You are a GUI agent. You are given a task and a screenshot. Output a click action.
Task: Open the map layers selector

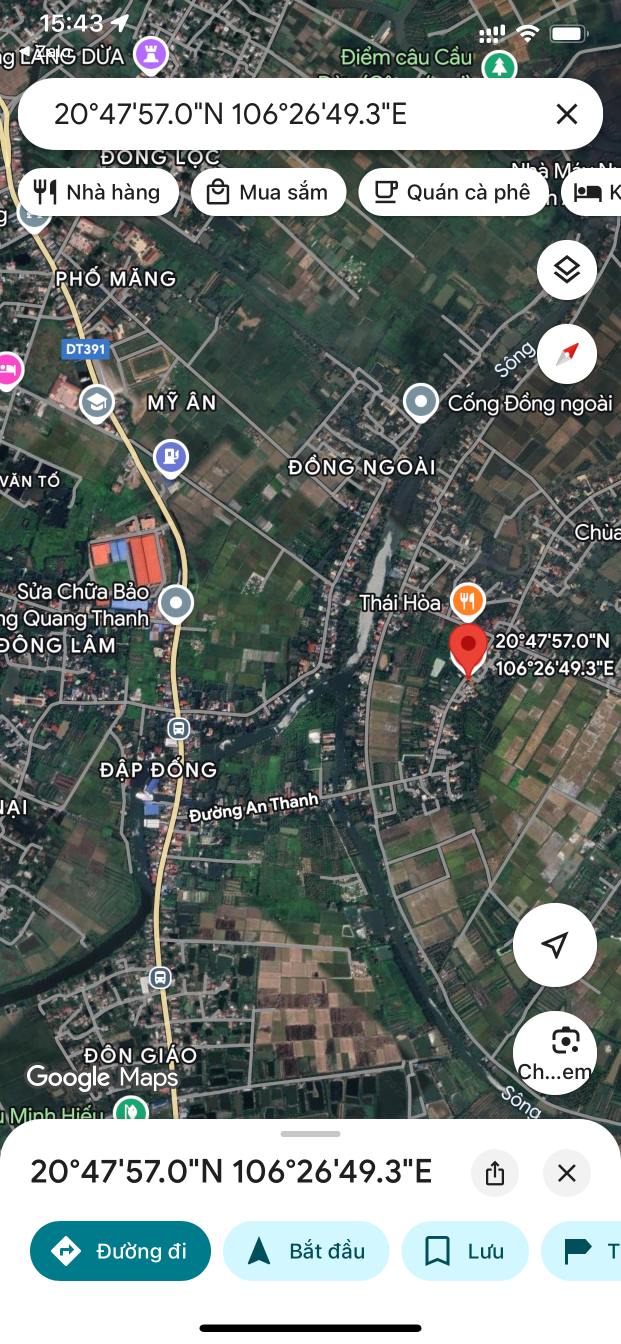pos(567,270)
